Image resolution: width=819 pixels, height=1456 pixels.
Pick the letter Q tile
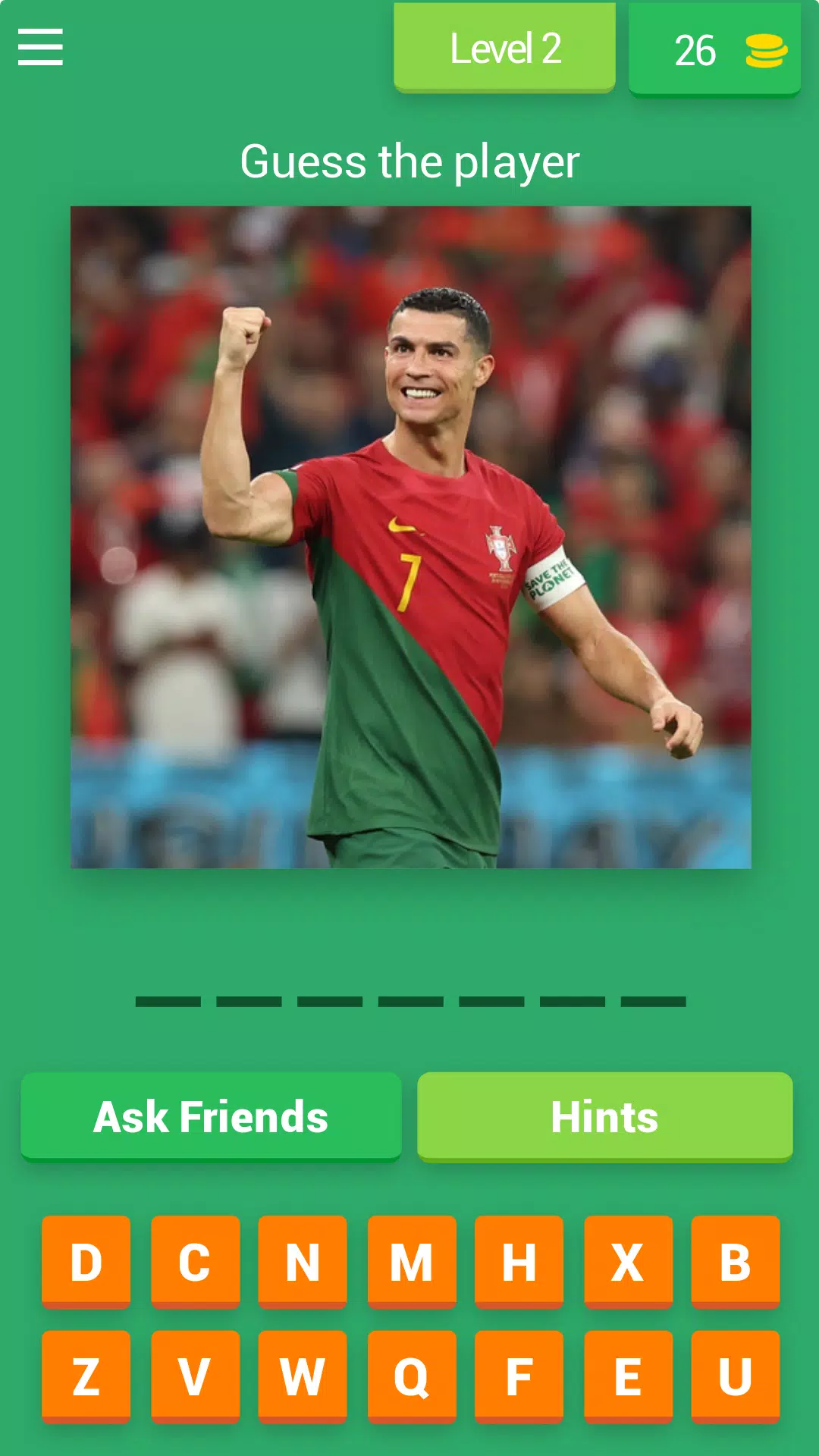[411, 1376]
